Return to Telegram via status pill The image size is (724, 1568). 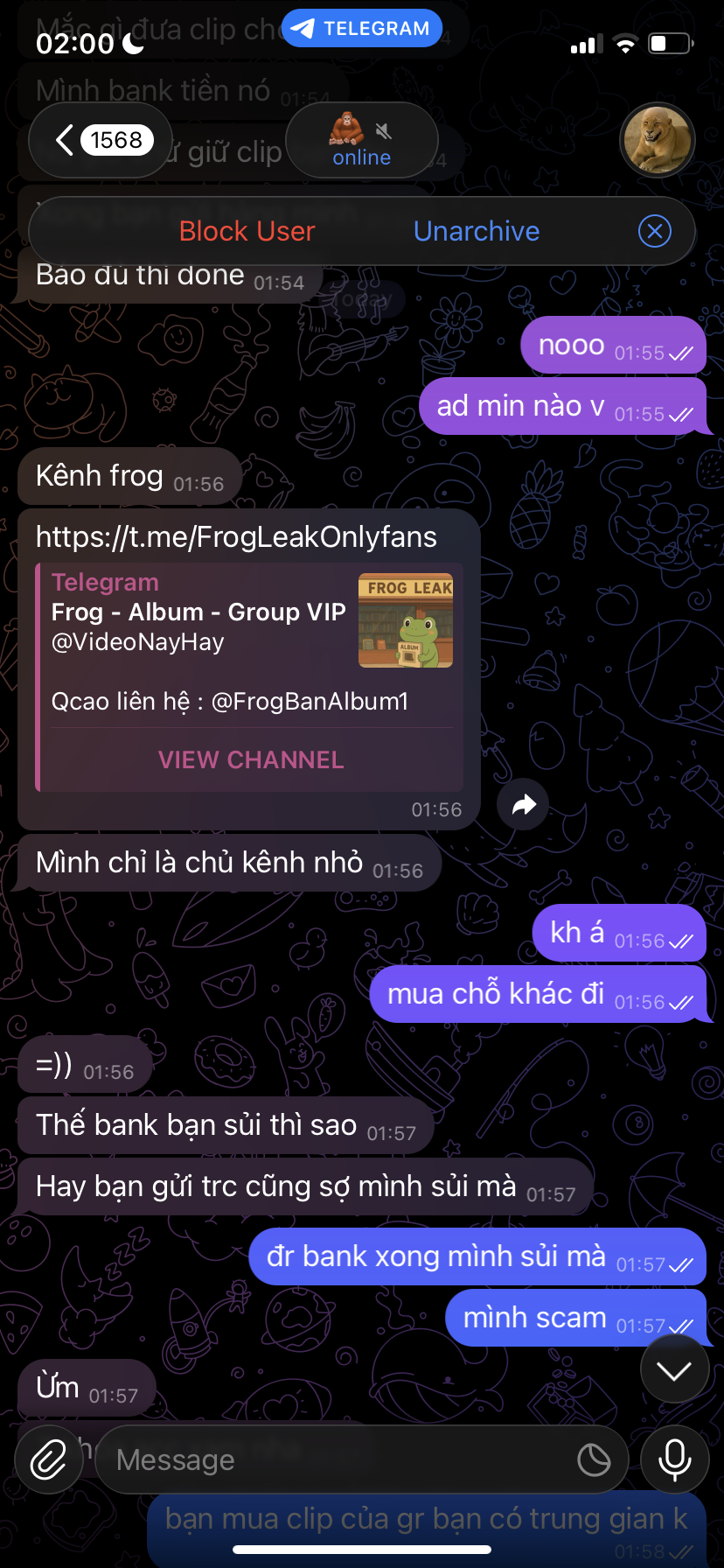[361, 29]
